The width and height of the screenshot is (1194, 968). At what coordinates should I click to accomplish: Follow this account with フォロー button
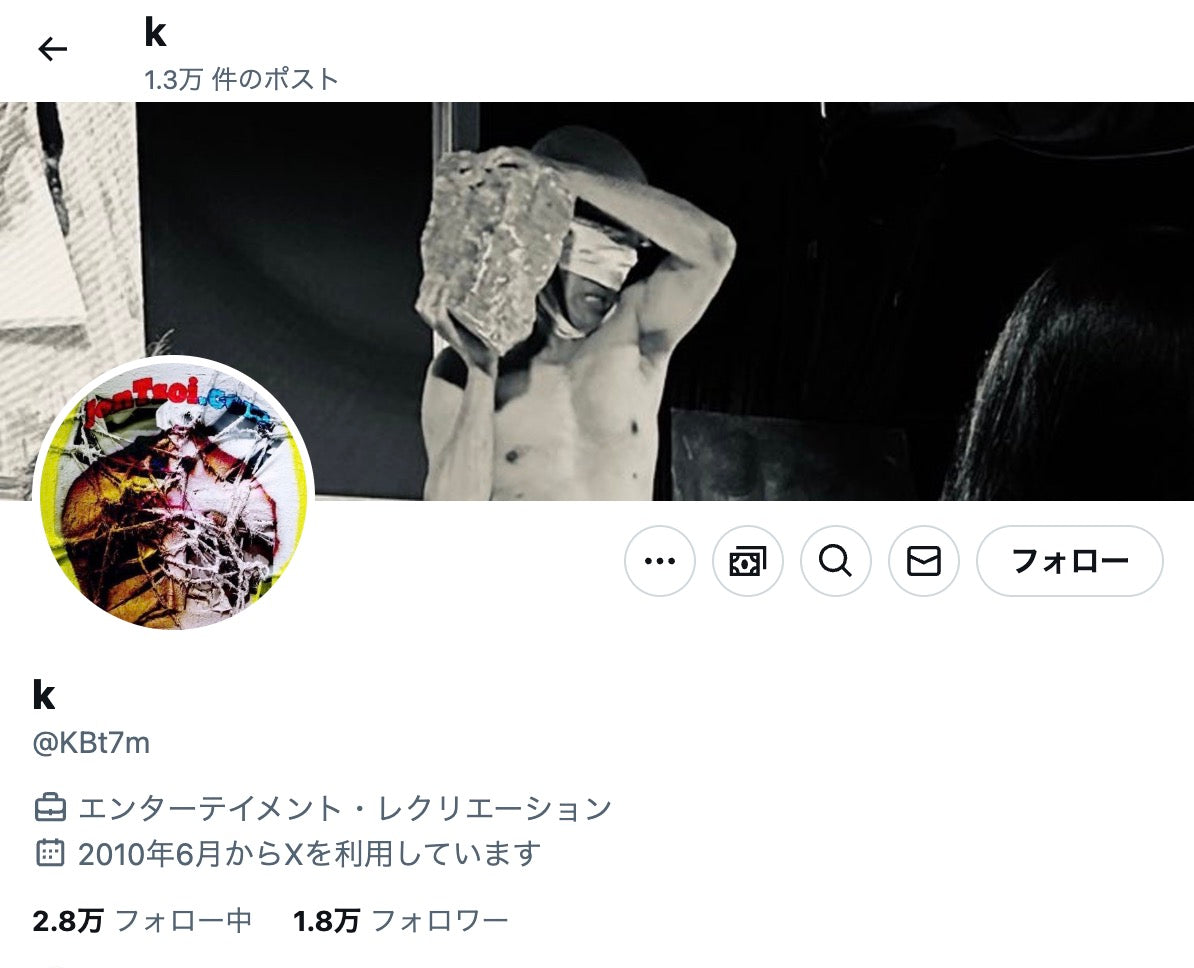point(1069,561)
